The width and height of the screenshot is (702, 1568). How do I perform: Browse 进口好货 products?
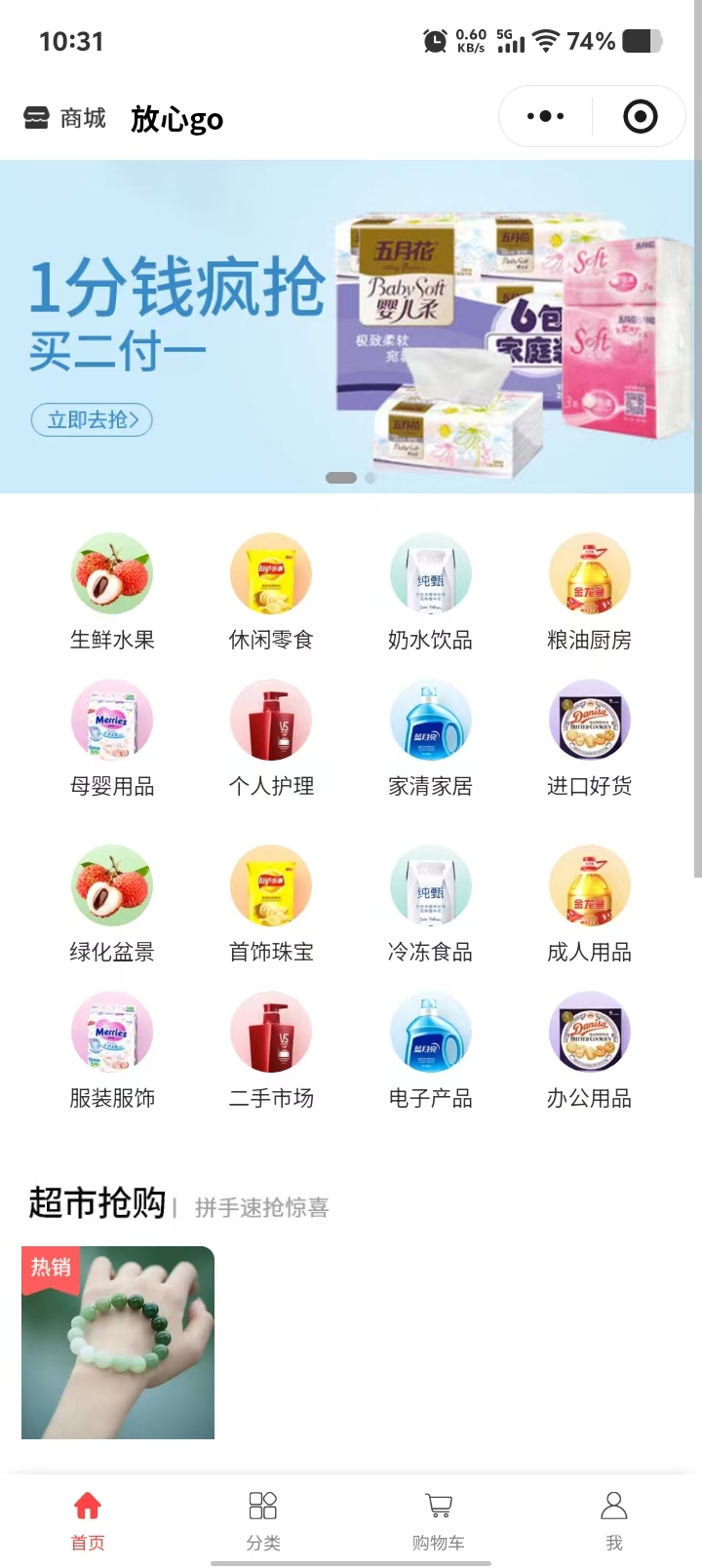coord(589,737)
